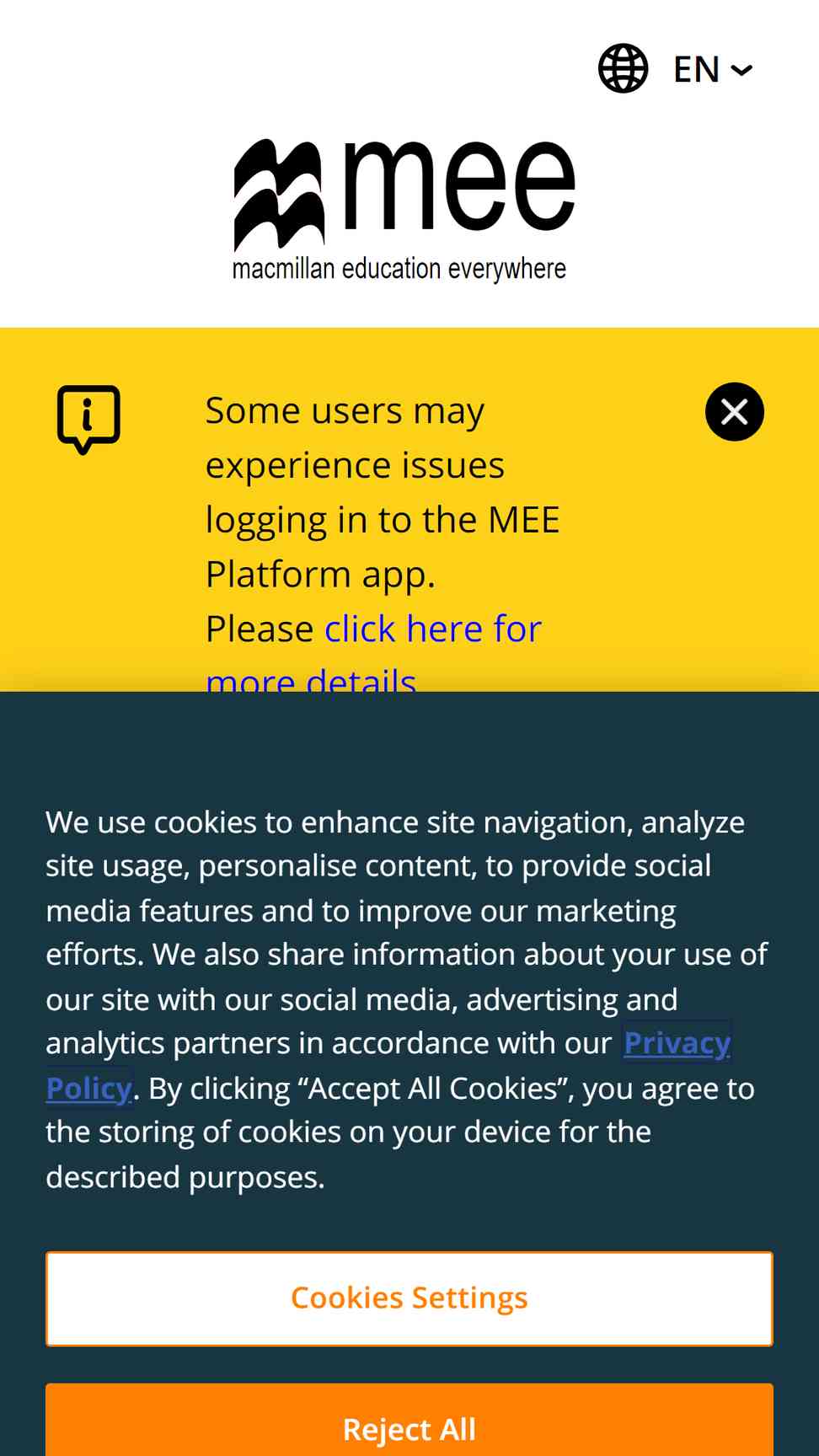The width and height of the screenshot is (819, 1456).
Task: Dismiss the yellow login issues banner
Action: pyautogui.click(x=735, y=412)
